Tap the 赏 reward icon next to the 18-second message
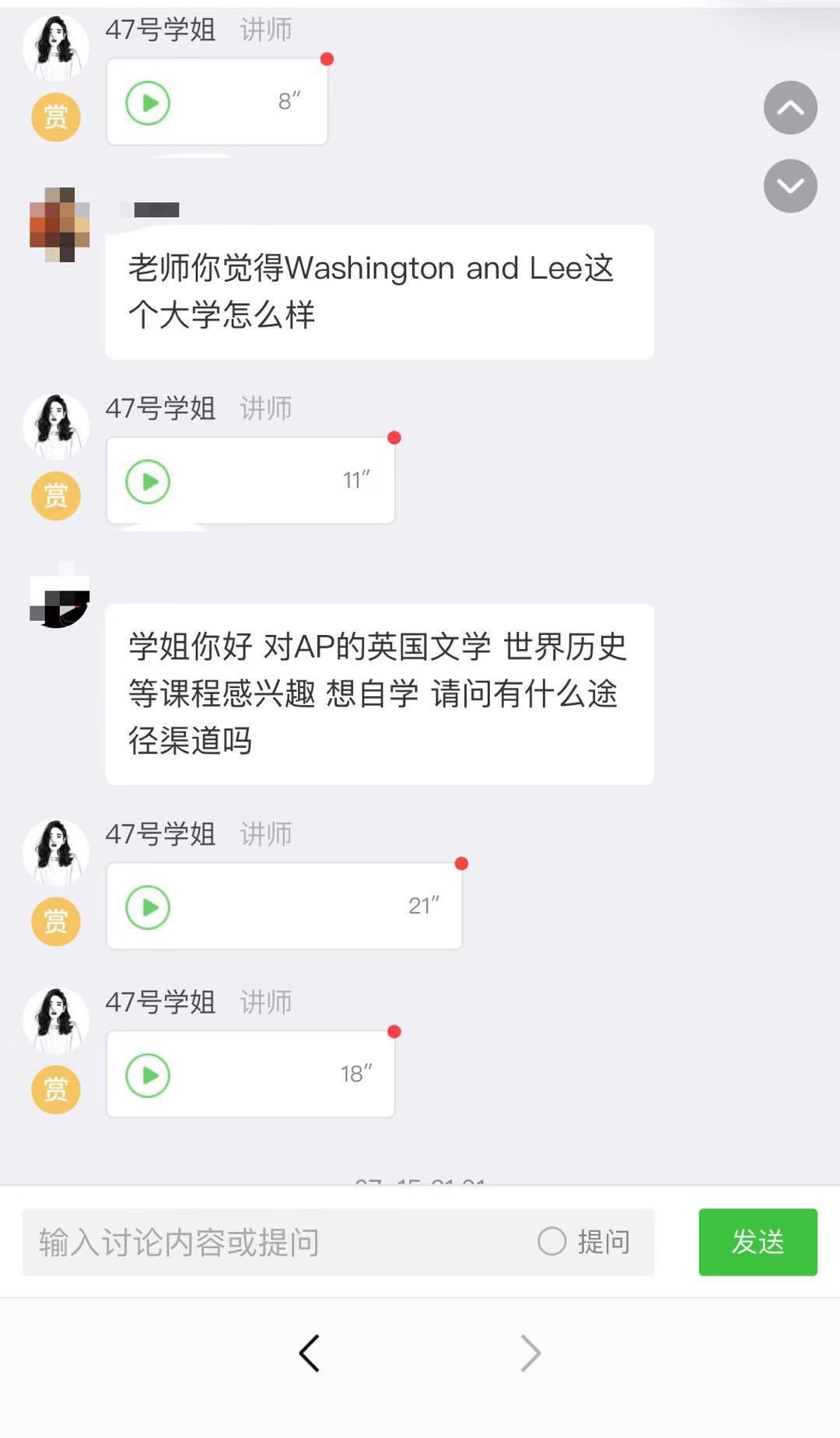This screenshot has height=1438, width=840. (x=55, y=1088)
